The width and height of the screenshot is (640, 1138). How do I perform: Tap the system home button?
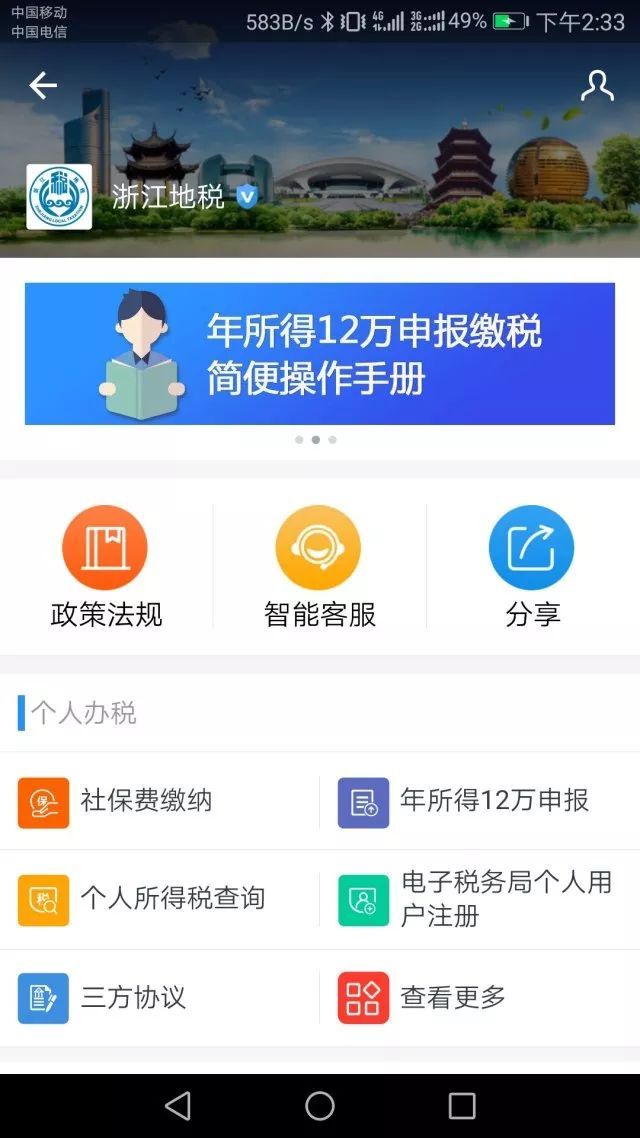(x=320, y=1105)
